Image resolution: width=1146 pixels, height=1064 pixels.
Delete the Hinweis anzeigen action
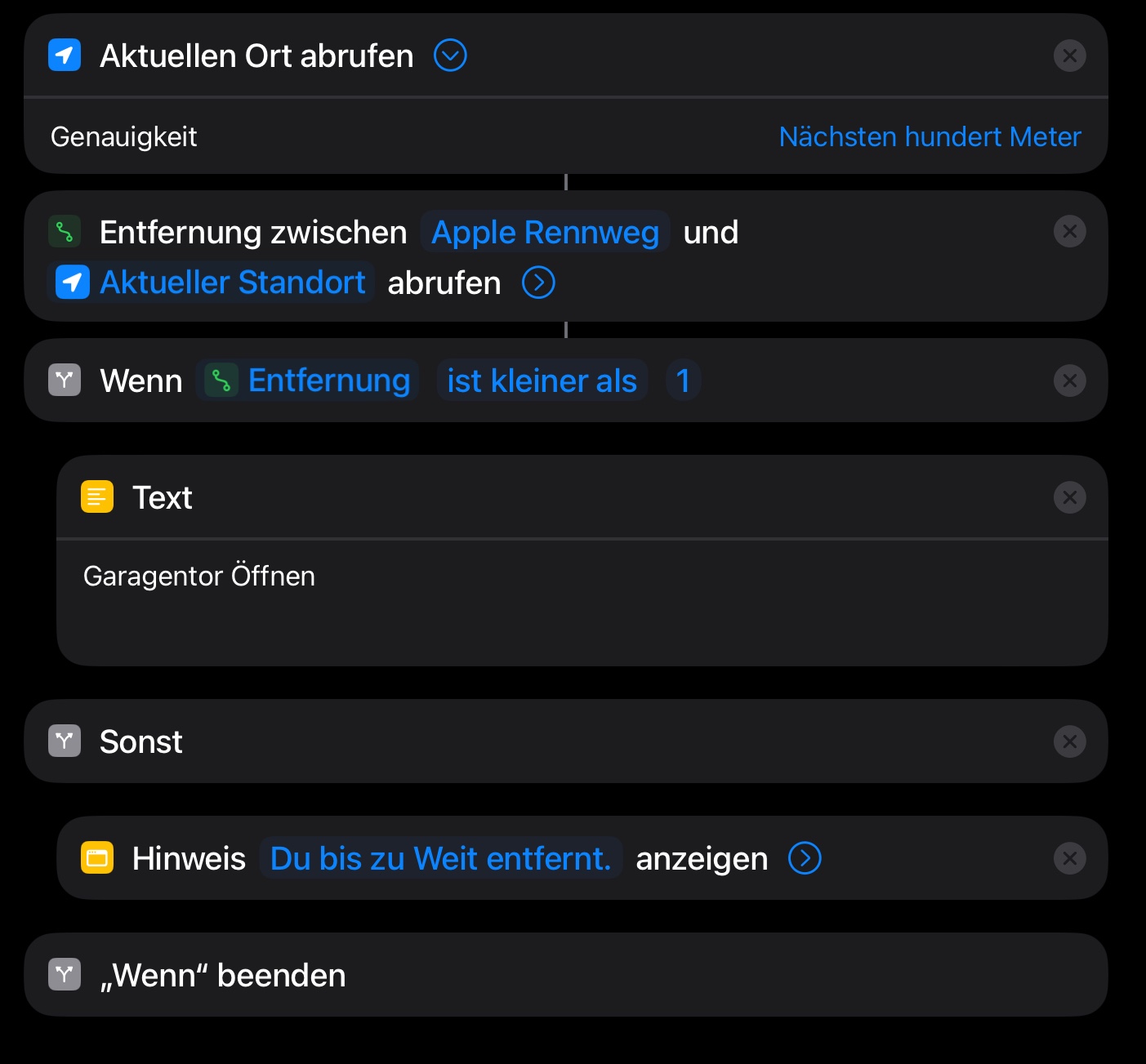[x=1069, y=858]
